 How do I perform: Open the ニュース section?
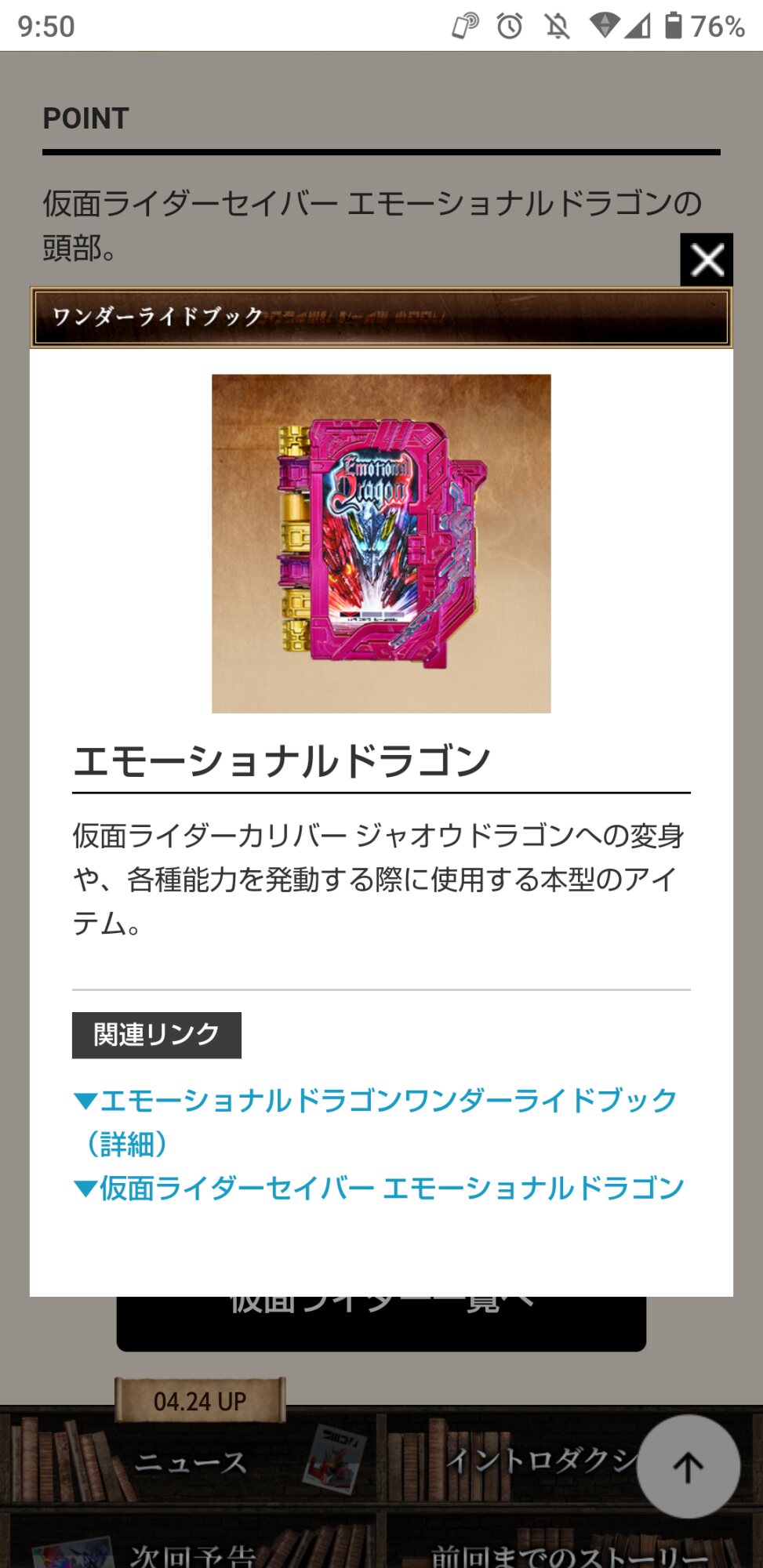[x=191, y=1462]
